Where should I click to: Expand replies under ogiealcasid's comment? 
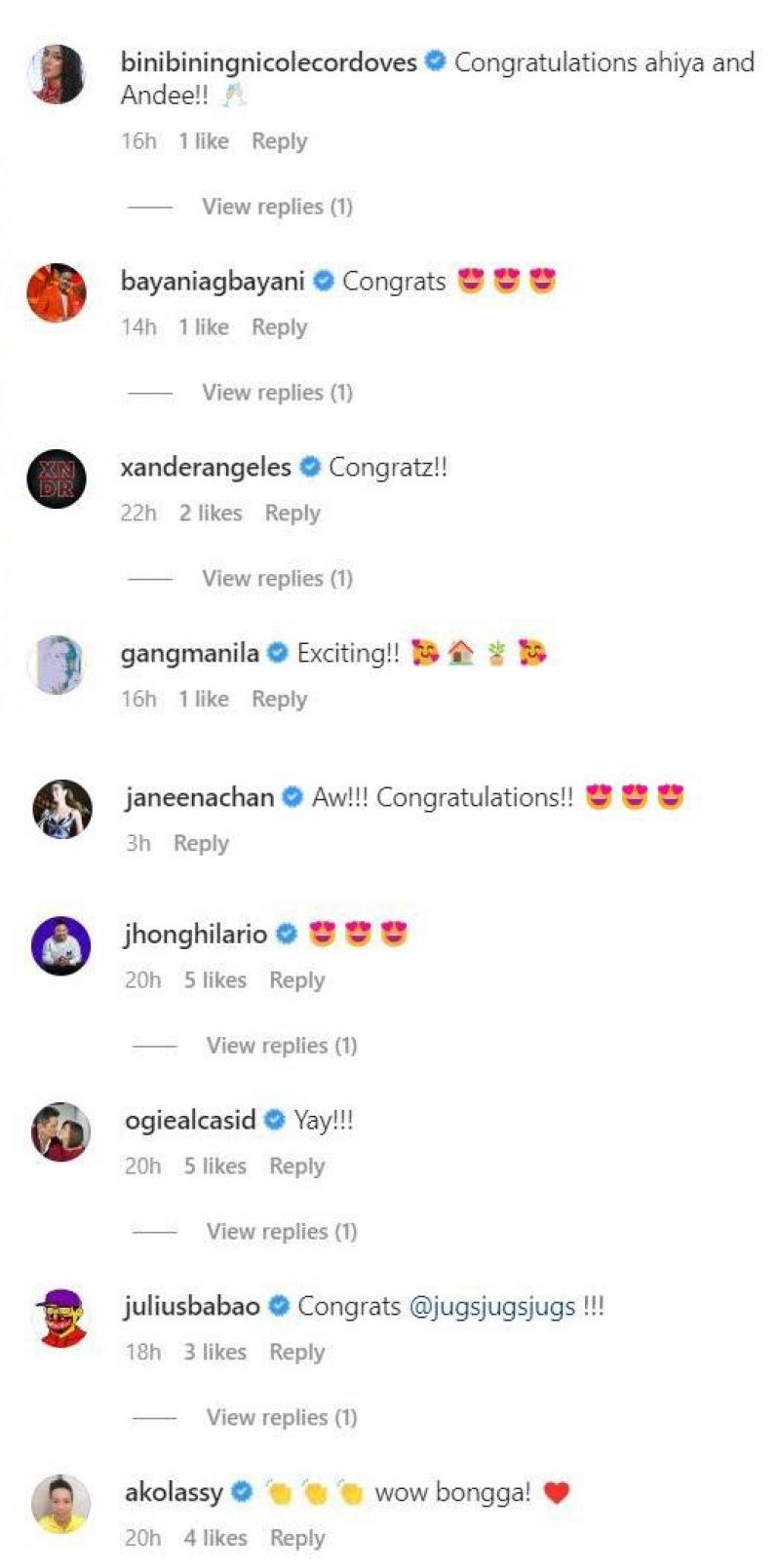click(x=281, y=1232)
